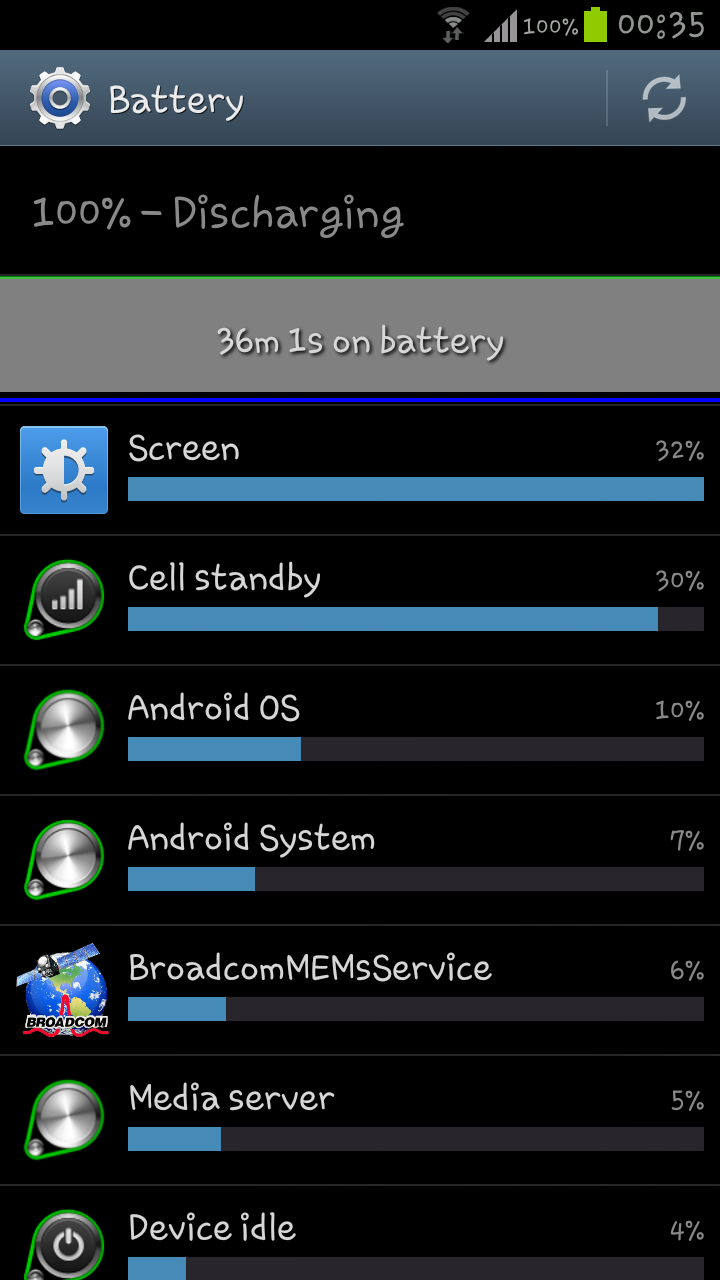
Task: Tap the BroadcomMEMsService row
Action: pyautogui.click(x=360, y=990)
